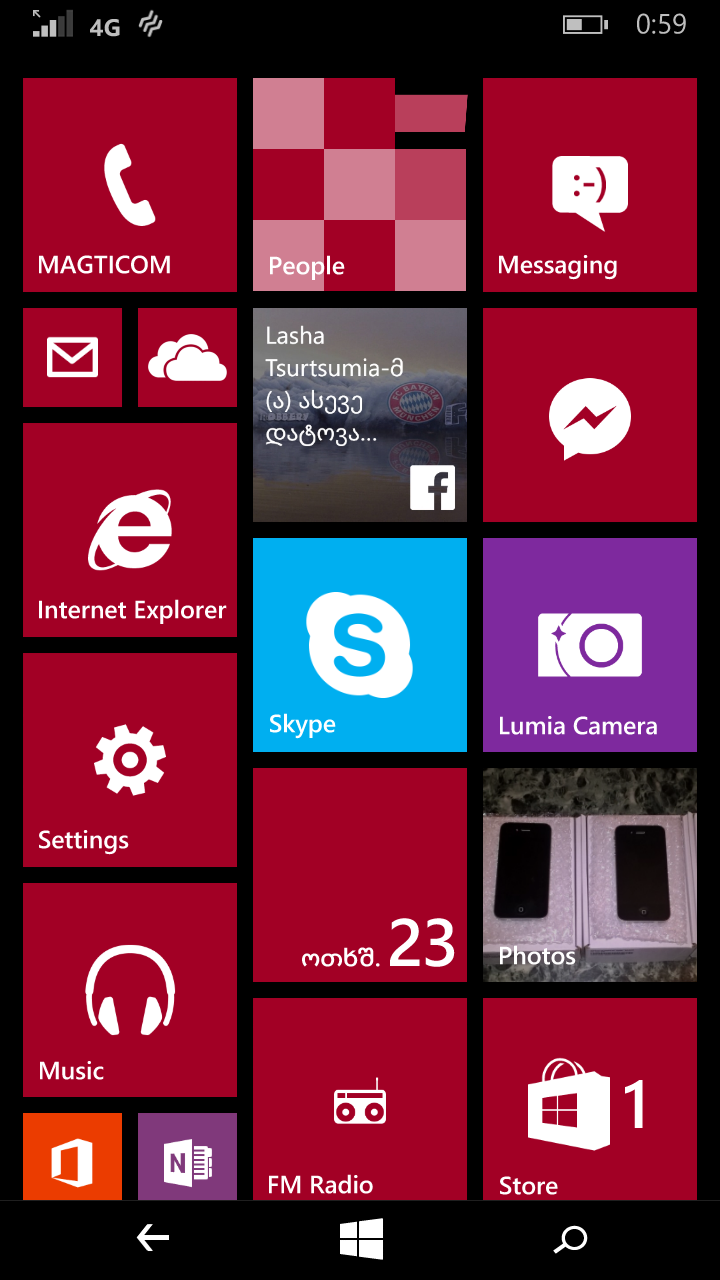Viewport: 720px width, 1280px height.
Task: Open the Settings tile
Action: point(130,760)
